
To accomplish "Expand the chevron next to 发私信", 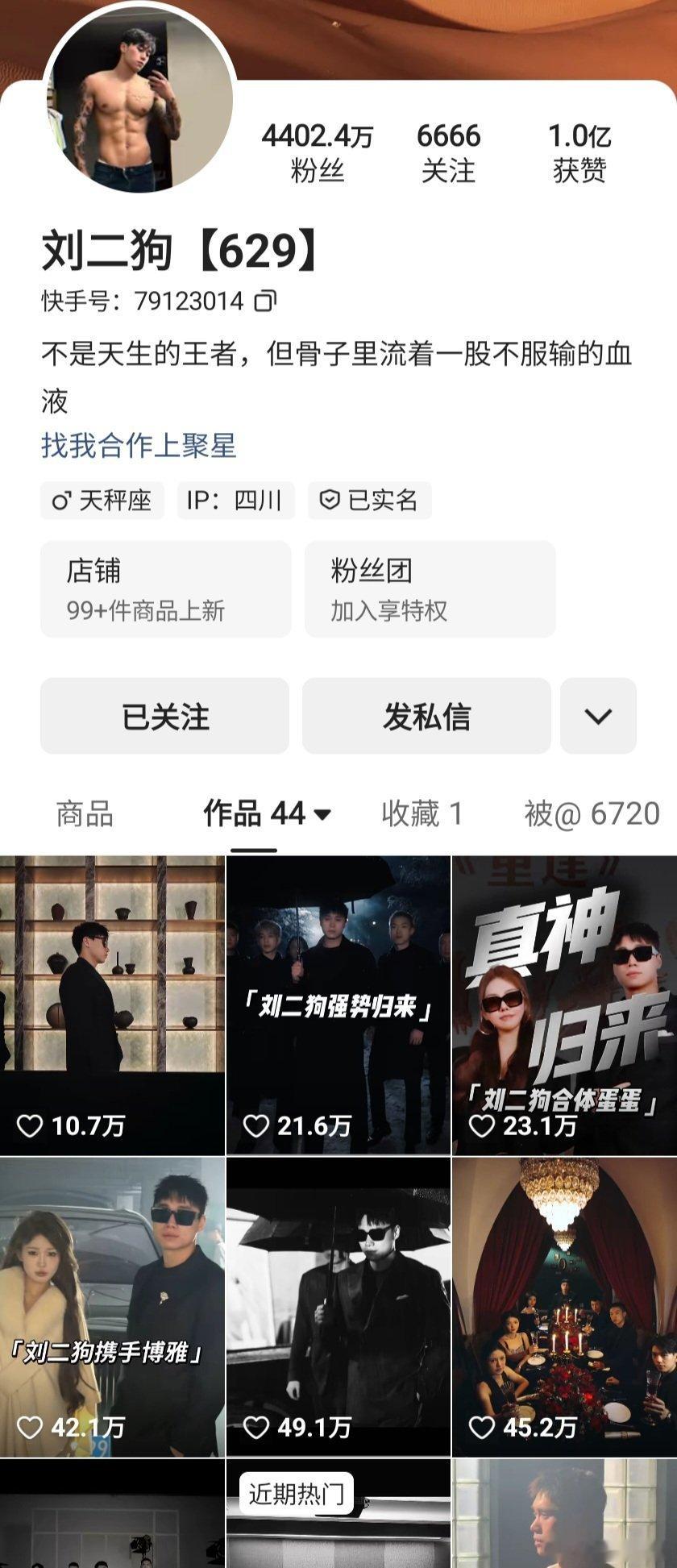I will [x=596, y=716].
